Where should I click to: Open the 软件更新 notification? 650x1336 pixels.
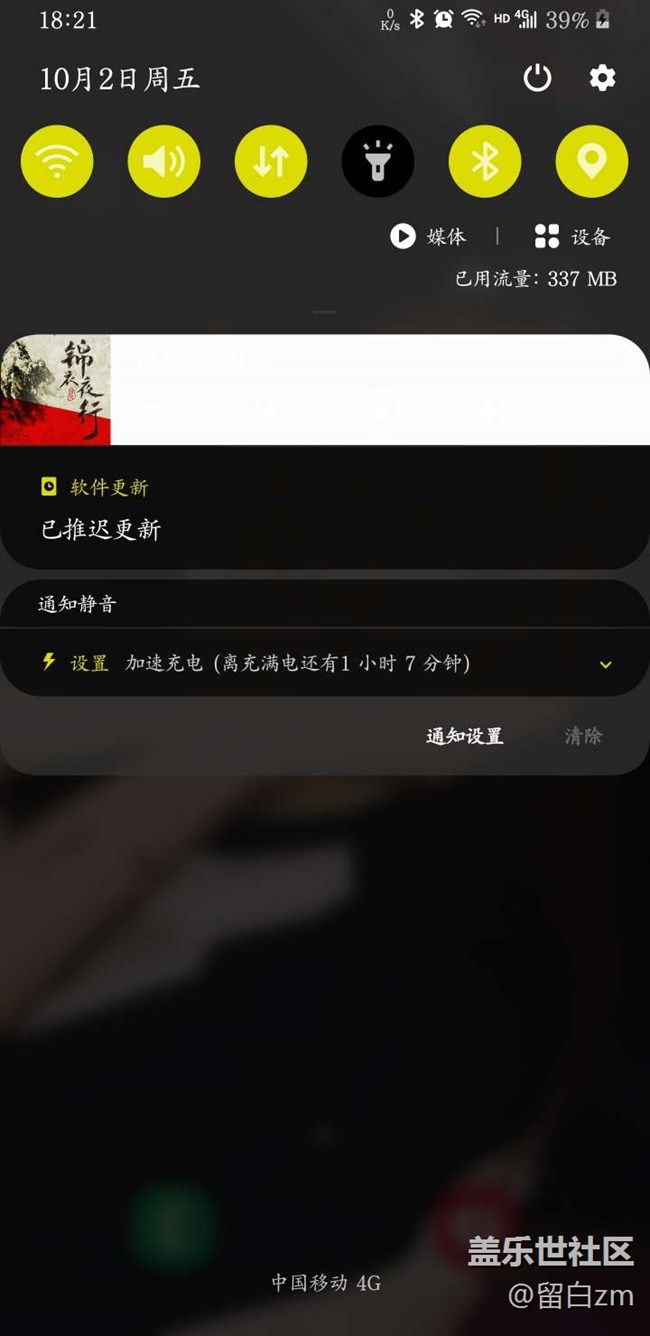point(325,510)
